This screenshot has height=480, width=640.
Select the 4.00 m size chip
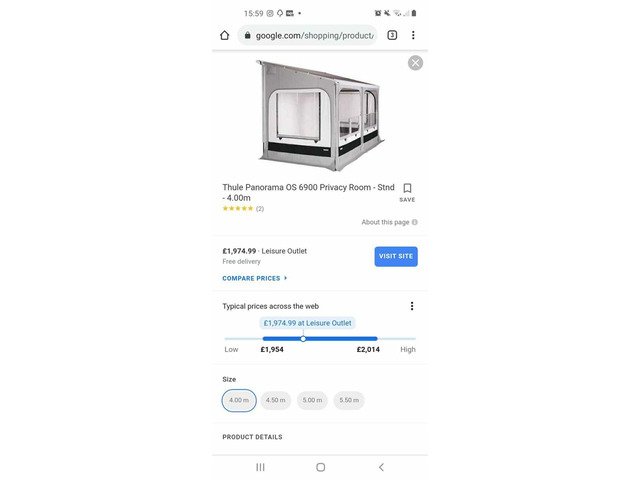click(239, 400)
